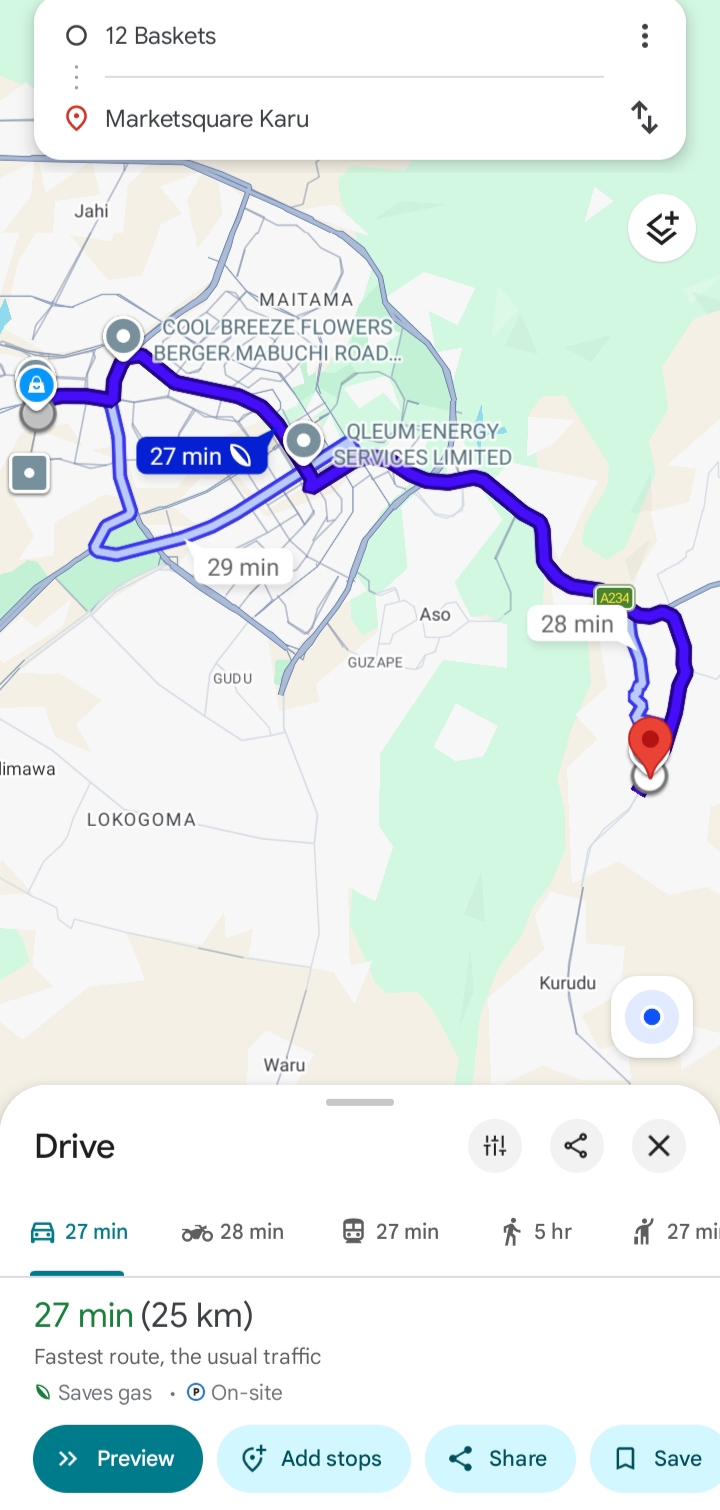
Task: Open the overflow menu beside 12 Baskets
Action: point(645,36)
